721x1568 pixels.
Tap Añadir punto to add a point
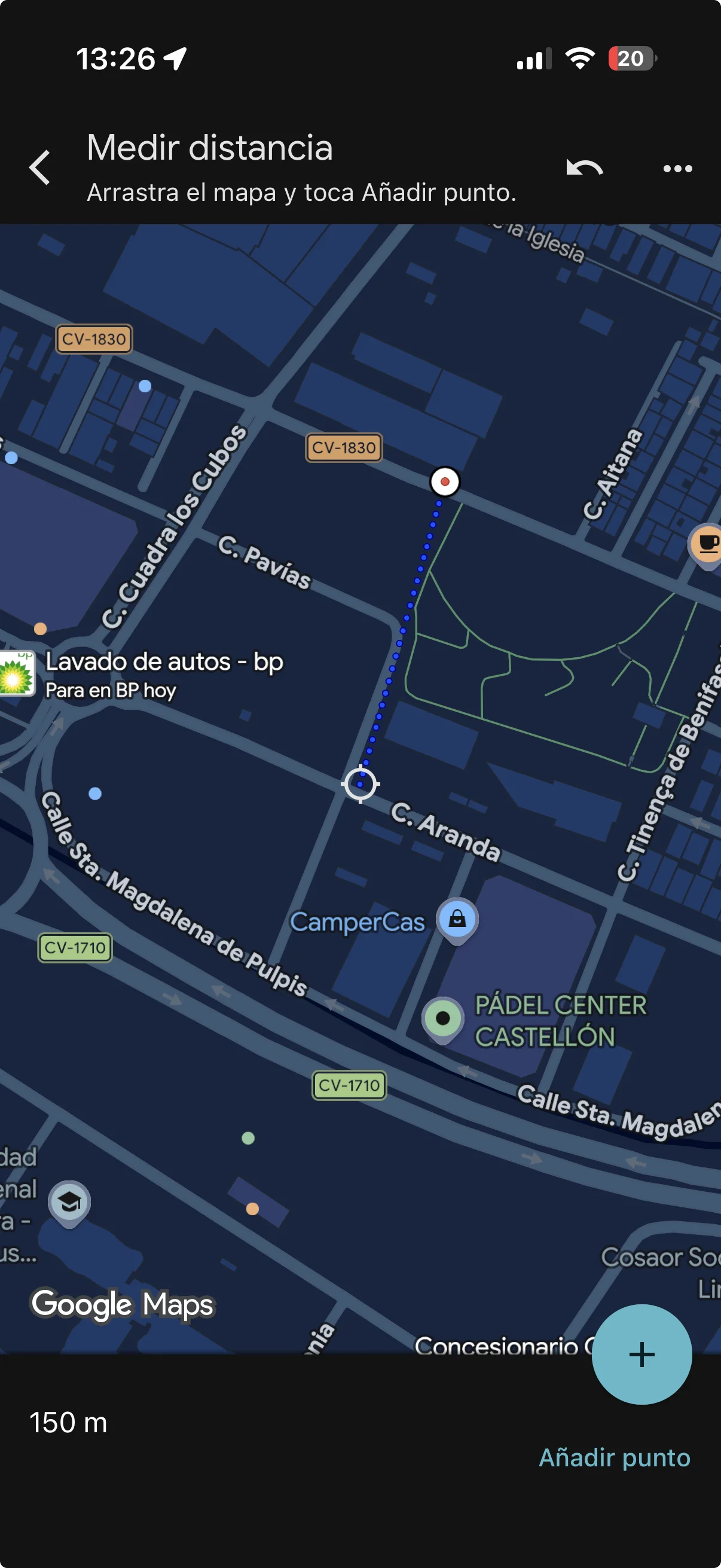tap(613, 1457)
